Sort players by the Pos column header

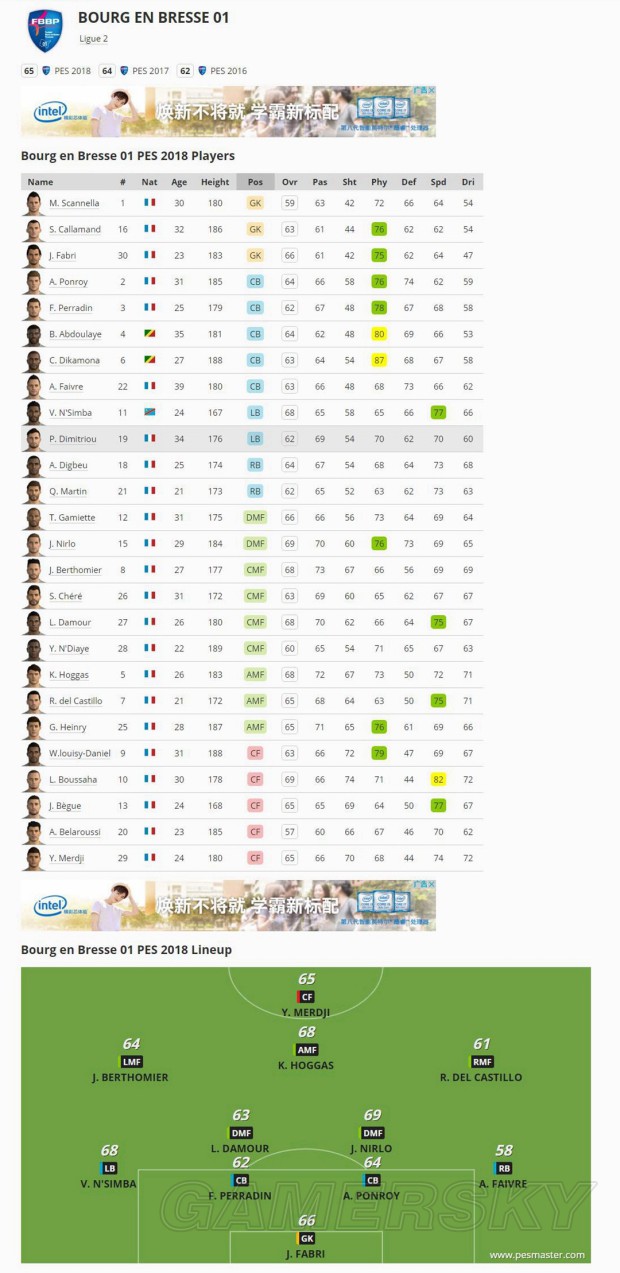(255, 182)
